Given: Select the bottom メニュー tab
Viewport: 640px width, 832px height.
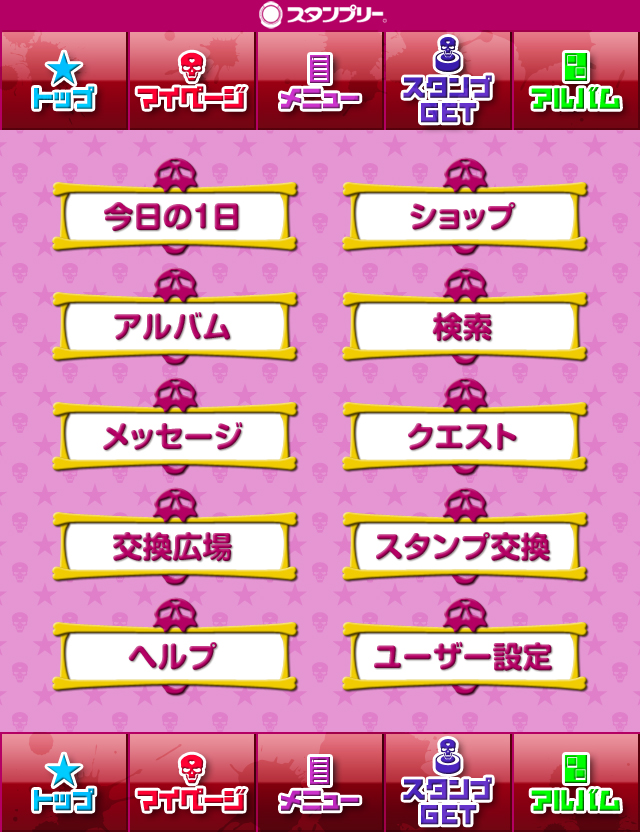Looking at the screenshot, I should 320,783.
